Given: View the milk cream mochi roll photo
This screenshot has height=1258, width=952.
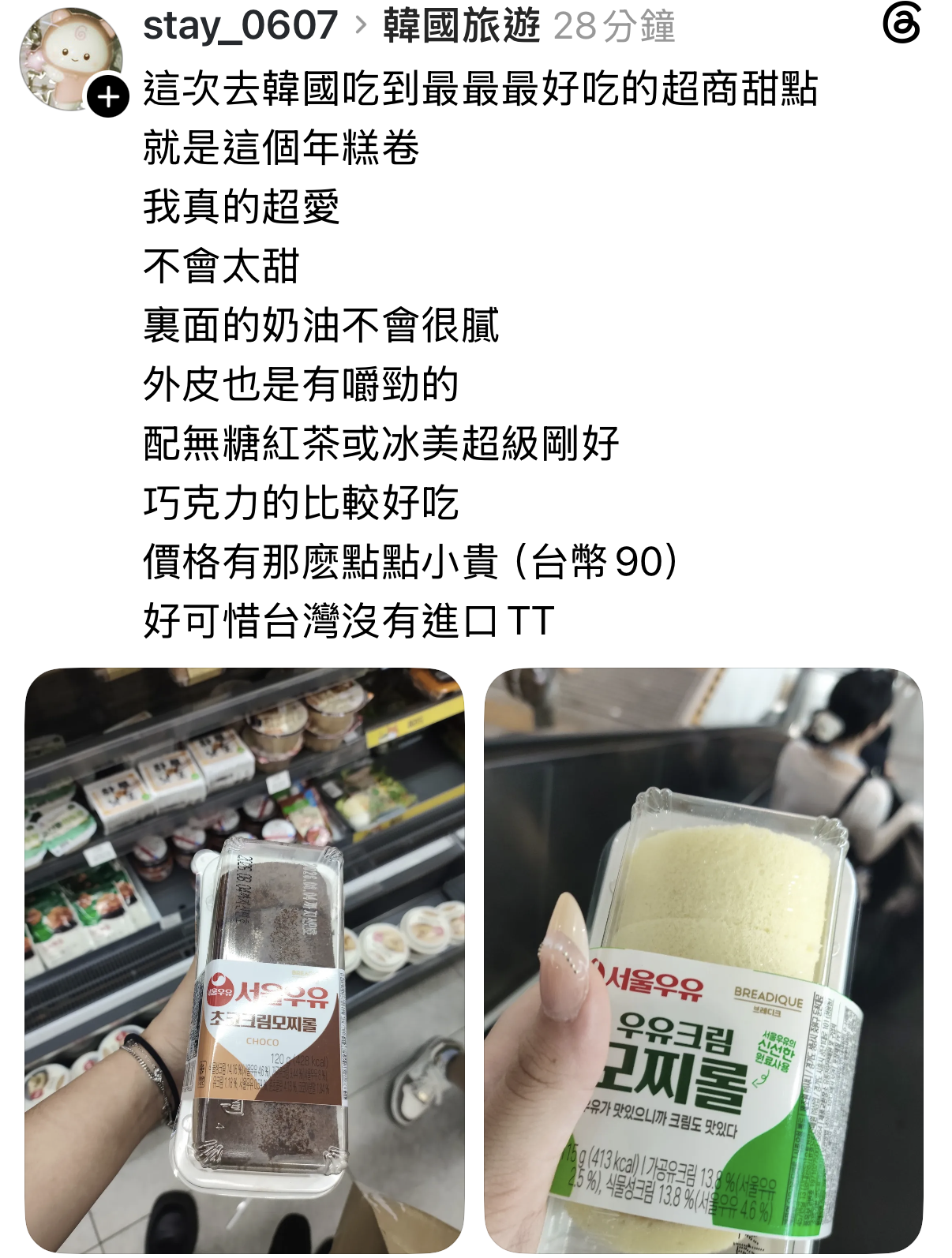Looking at the screenshot, I should (704, 960).
